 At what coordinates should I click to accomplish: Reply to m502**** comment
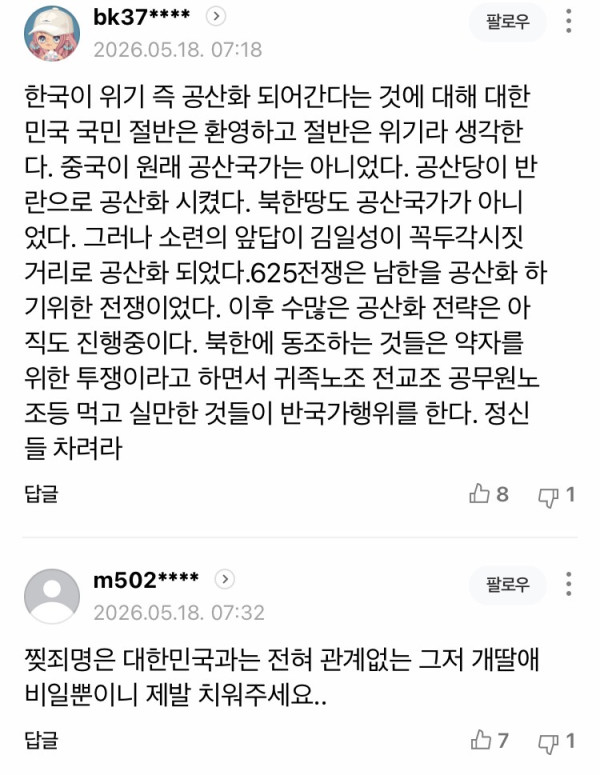(42, 740)
